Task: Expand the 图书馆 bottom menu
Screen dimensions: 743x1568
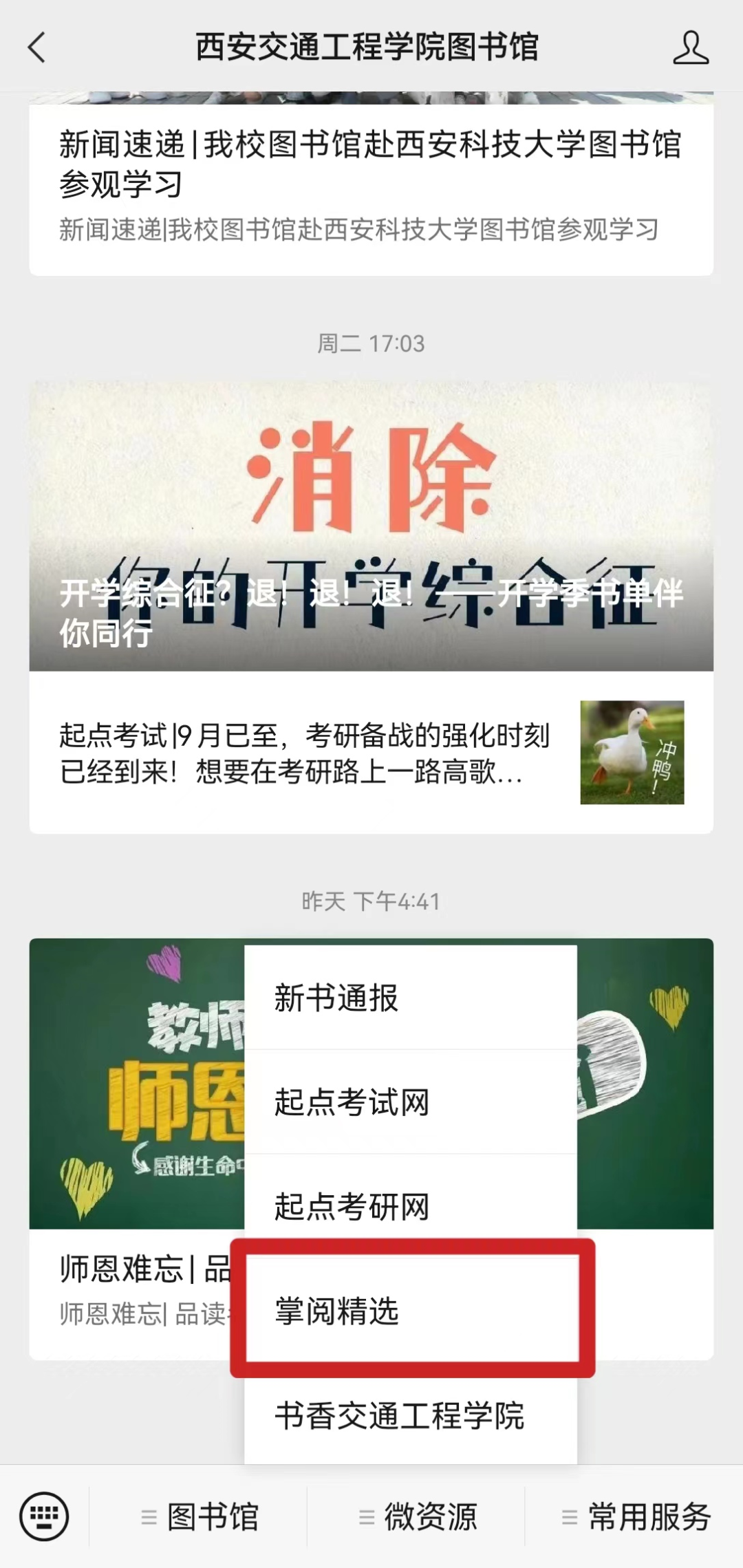Action: coord(199,1516)
